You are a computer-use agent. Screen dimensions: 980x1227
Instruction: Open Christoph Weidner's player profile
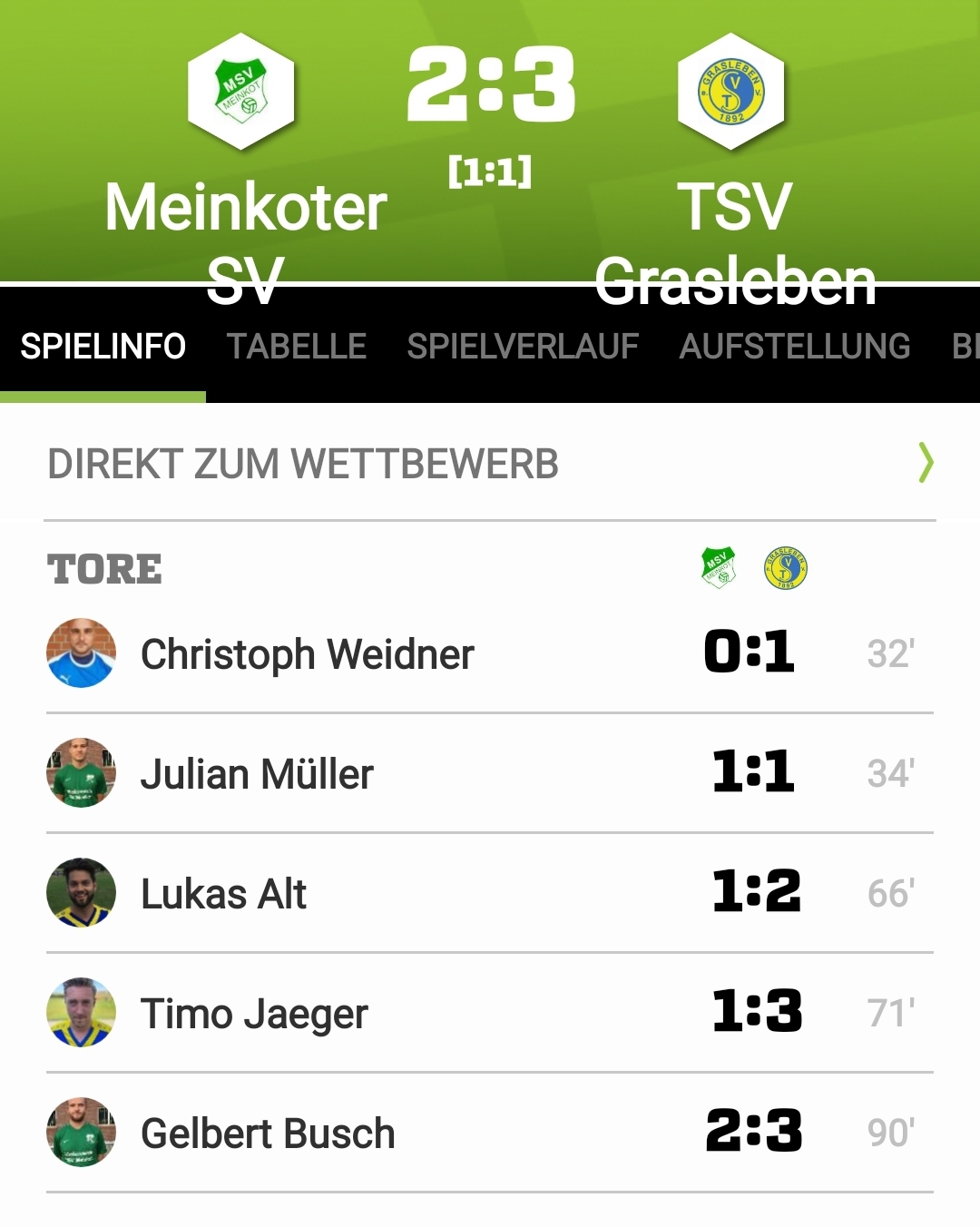[307, 654]
